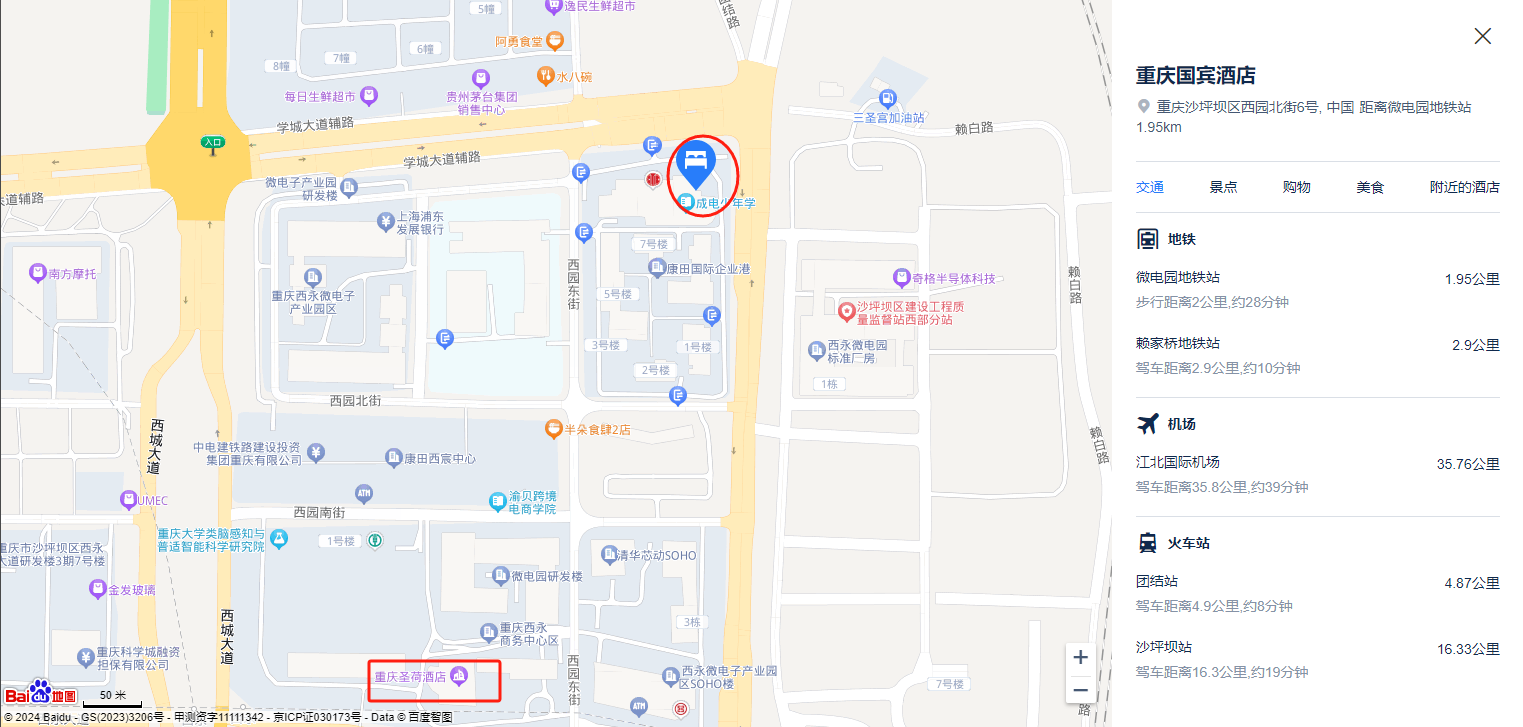1523x727 pixels.
Task: Tap the 重庆圣荷酒店 map marker
Action: [x=459, y=676]
